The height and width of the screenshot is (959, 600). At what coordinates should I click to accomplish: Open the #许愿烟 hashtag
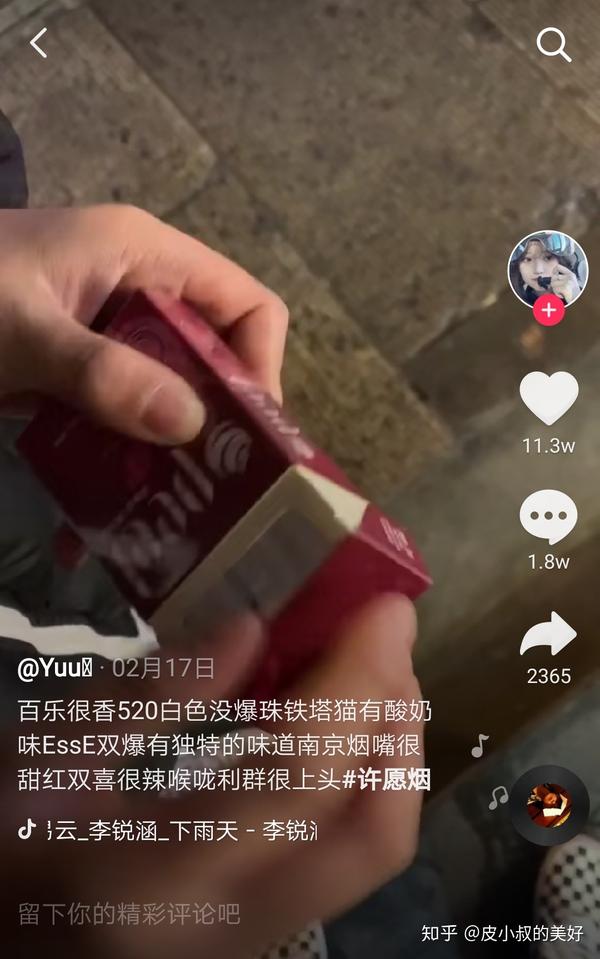[386, 780]
